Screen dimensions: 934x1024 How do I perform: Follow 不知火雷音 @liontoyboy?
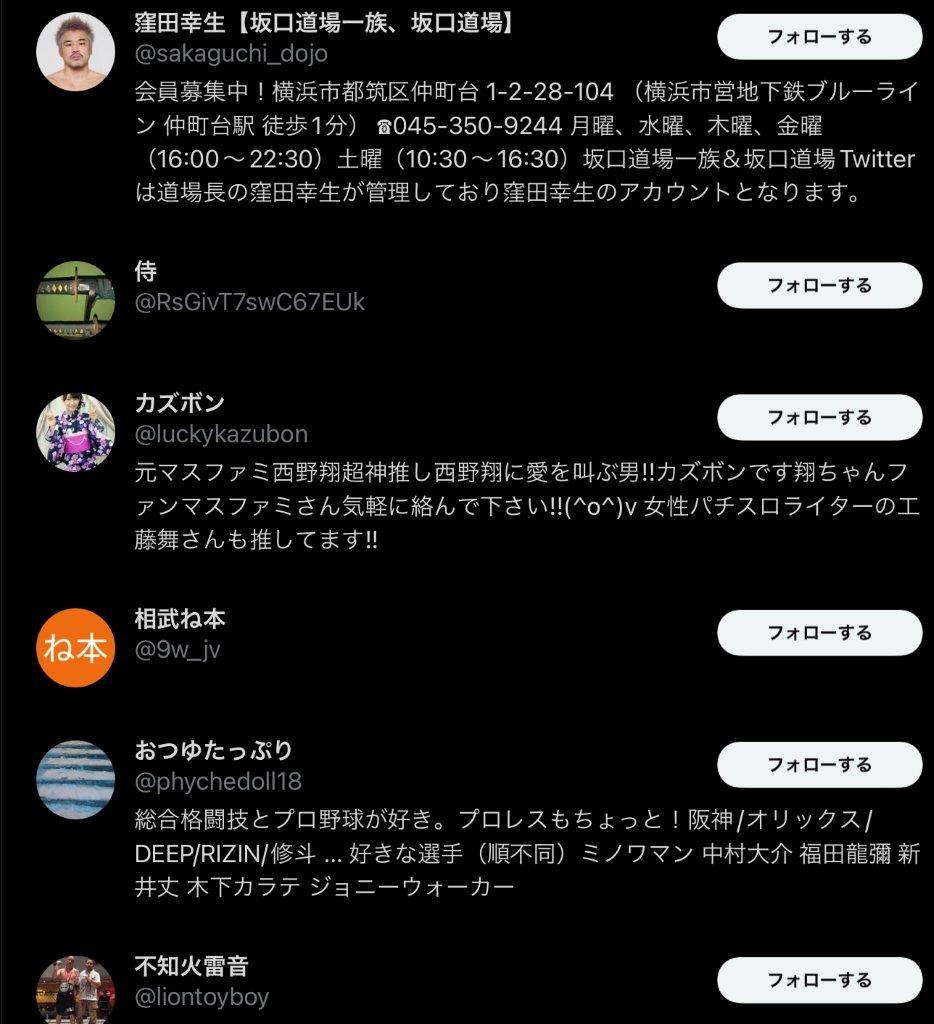[x=819, y=980]
